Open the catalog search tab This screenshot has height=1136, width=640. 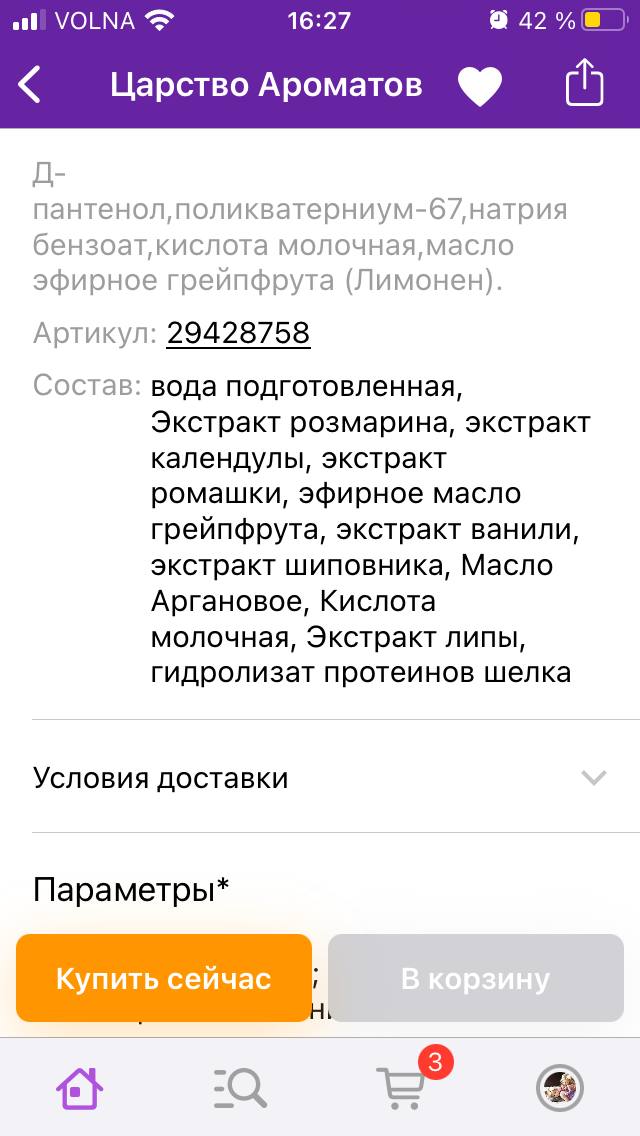[240, 1088]
